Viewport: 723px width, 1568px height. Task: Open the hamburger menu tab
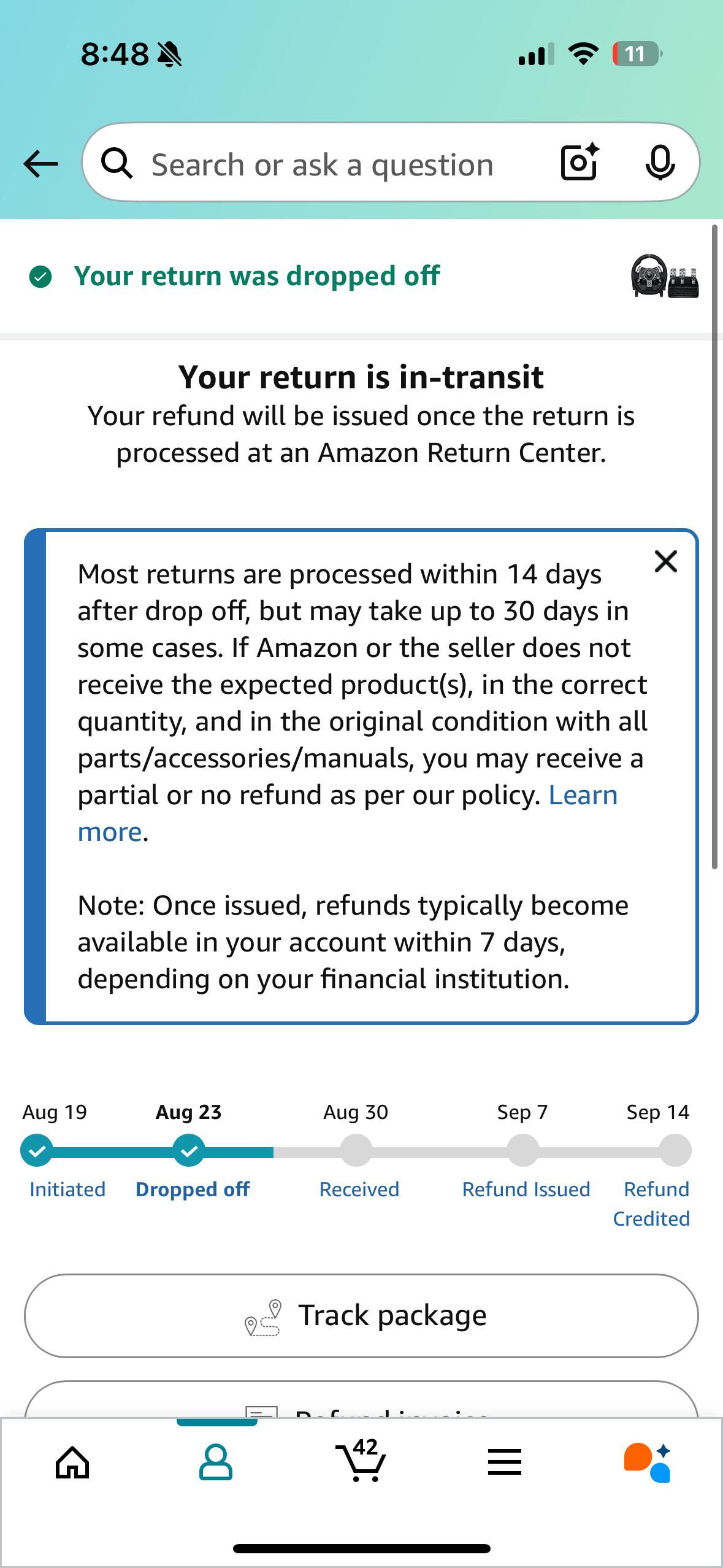505,1462
